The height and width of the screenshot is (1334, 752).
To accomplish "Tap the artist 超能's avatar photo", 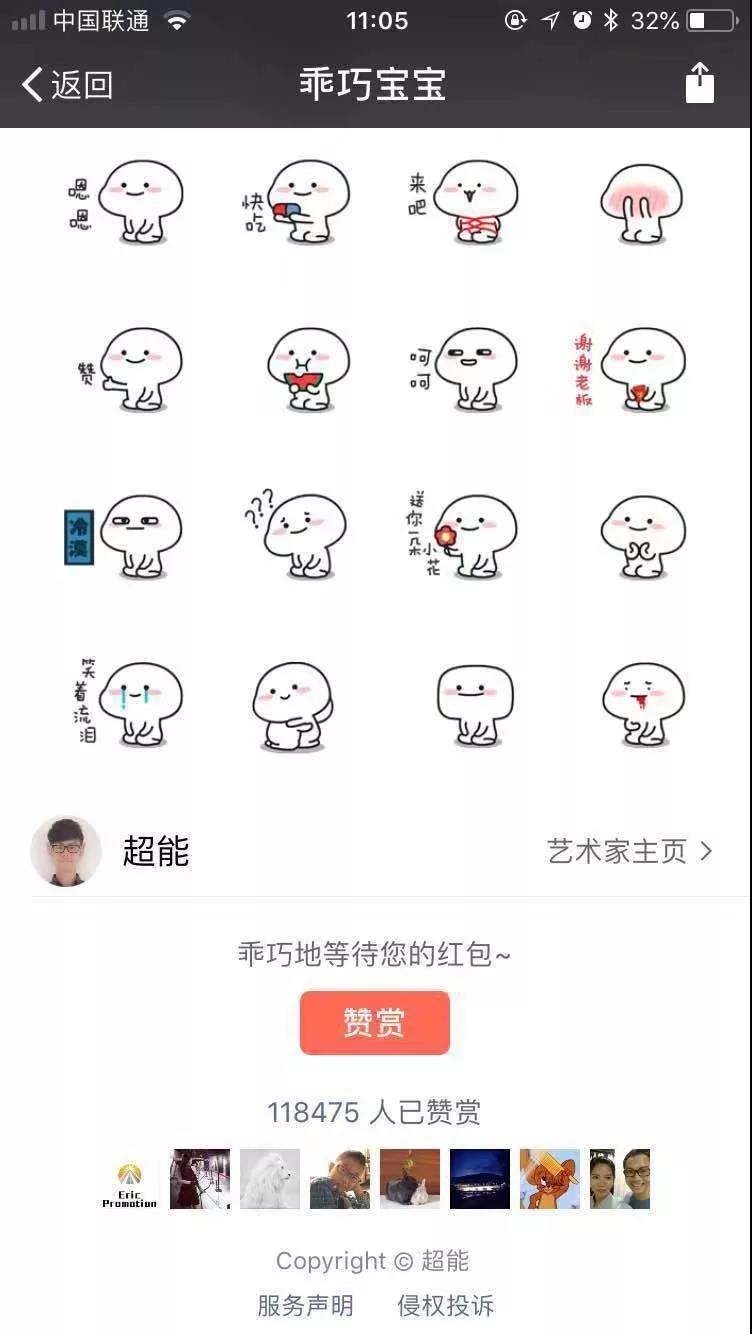I will coord(66,851).
